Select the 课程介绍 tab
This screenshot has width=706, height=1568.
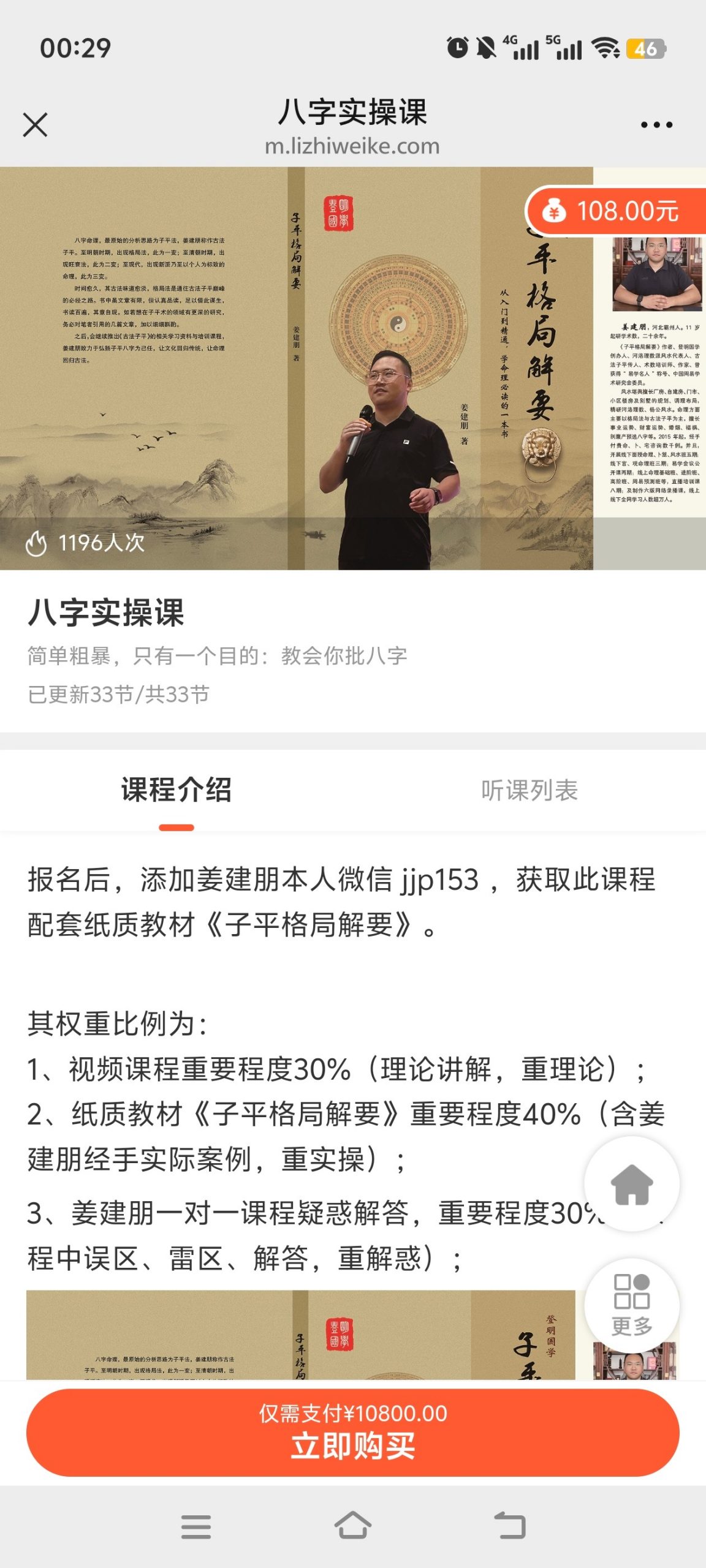coord(176,790)
